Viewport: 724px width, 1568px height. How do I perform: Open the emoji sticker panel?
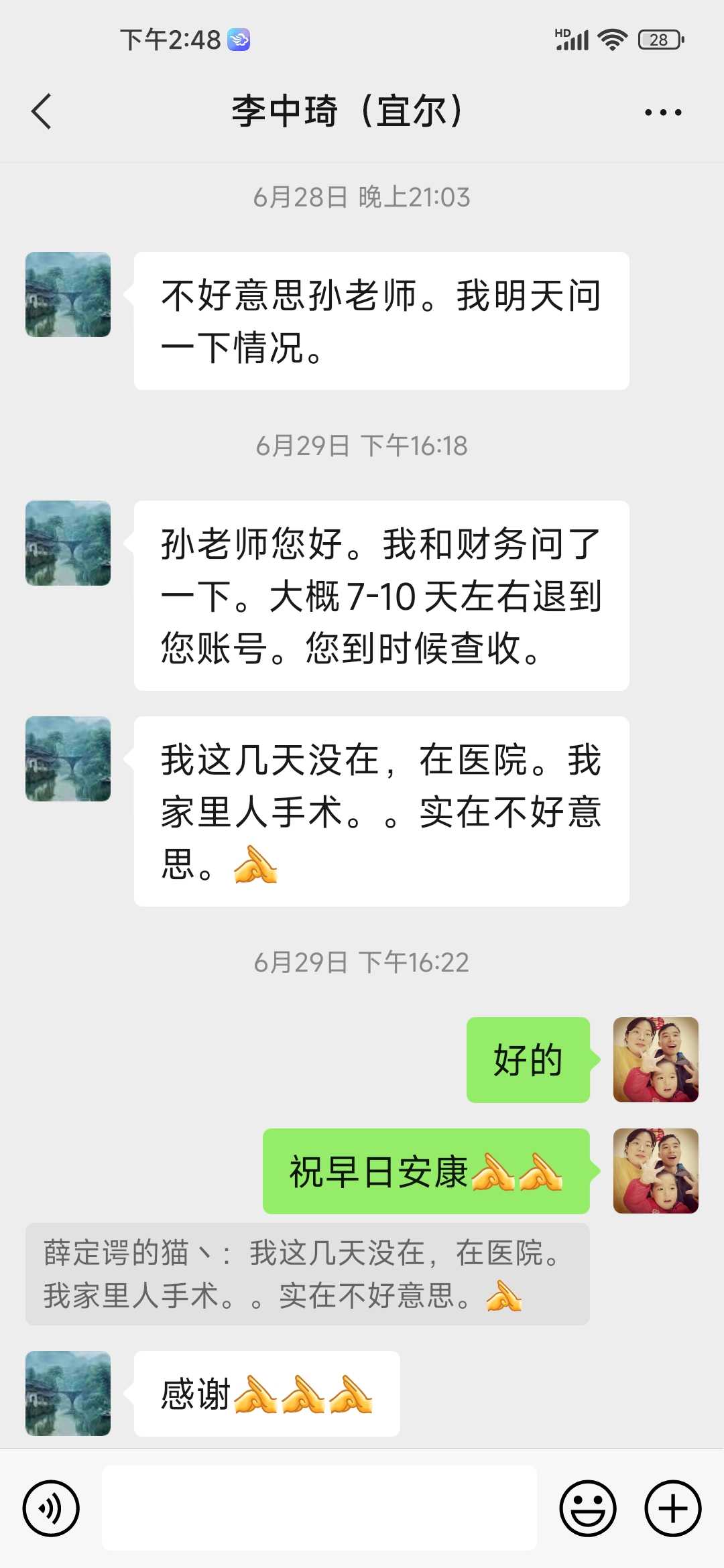click(587, 1508)
